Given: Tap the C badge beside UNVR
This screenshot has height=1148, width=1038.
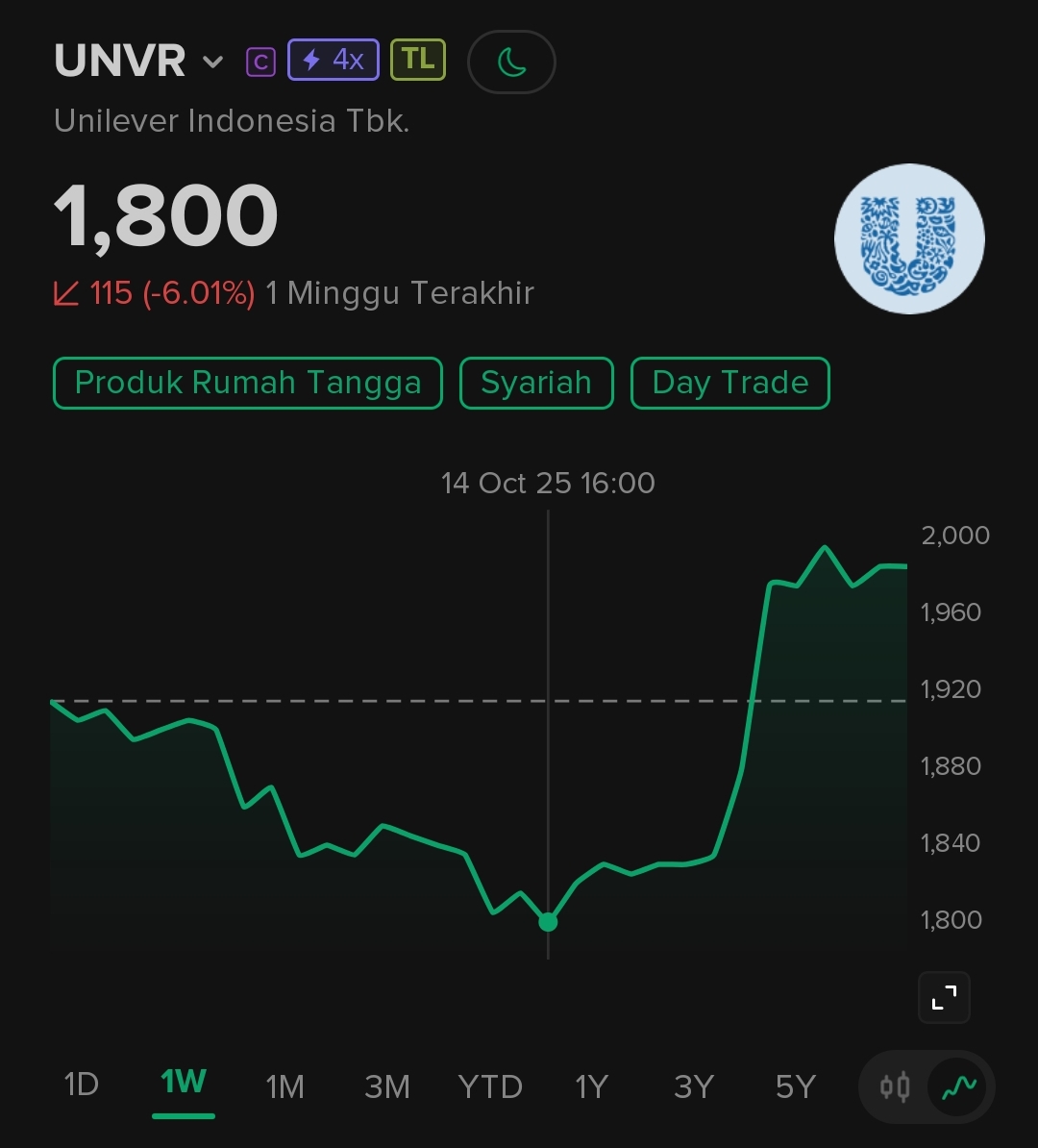Looking at the screenshot, I should [x=260, y=62].
